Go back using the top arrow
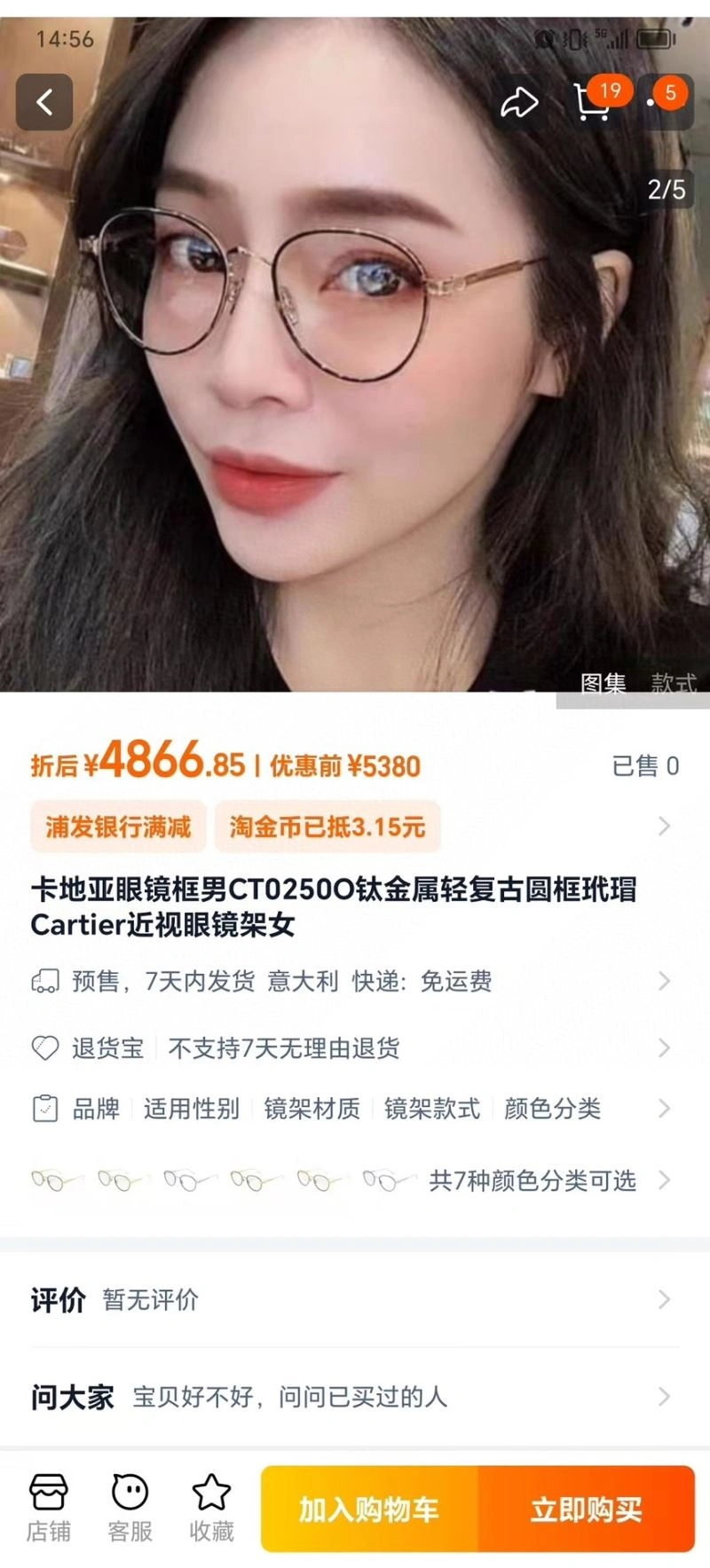Image resolution: width=710 pixels, height=1568 pixels. tap(44, 102)
